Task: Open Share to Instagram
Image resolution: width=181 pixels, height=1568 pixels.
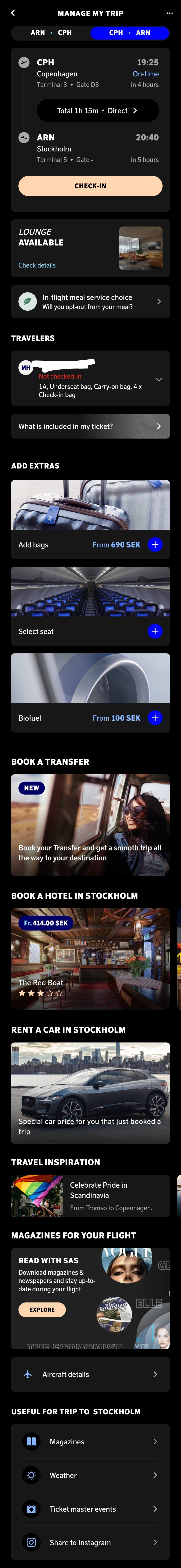Action: pyautogui.click(x=90, y=1542)
